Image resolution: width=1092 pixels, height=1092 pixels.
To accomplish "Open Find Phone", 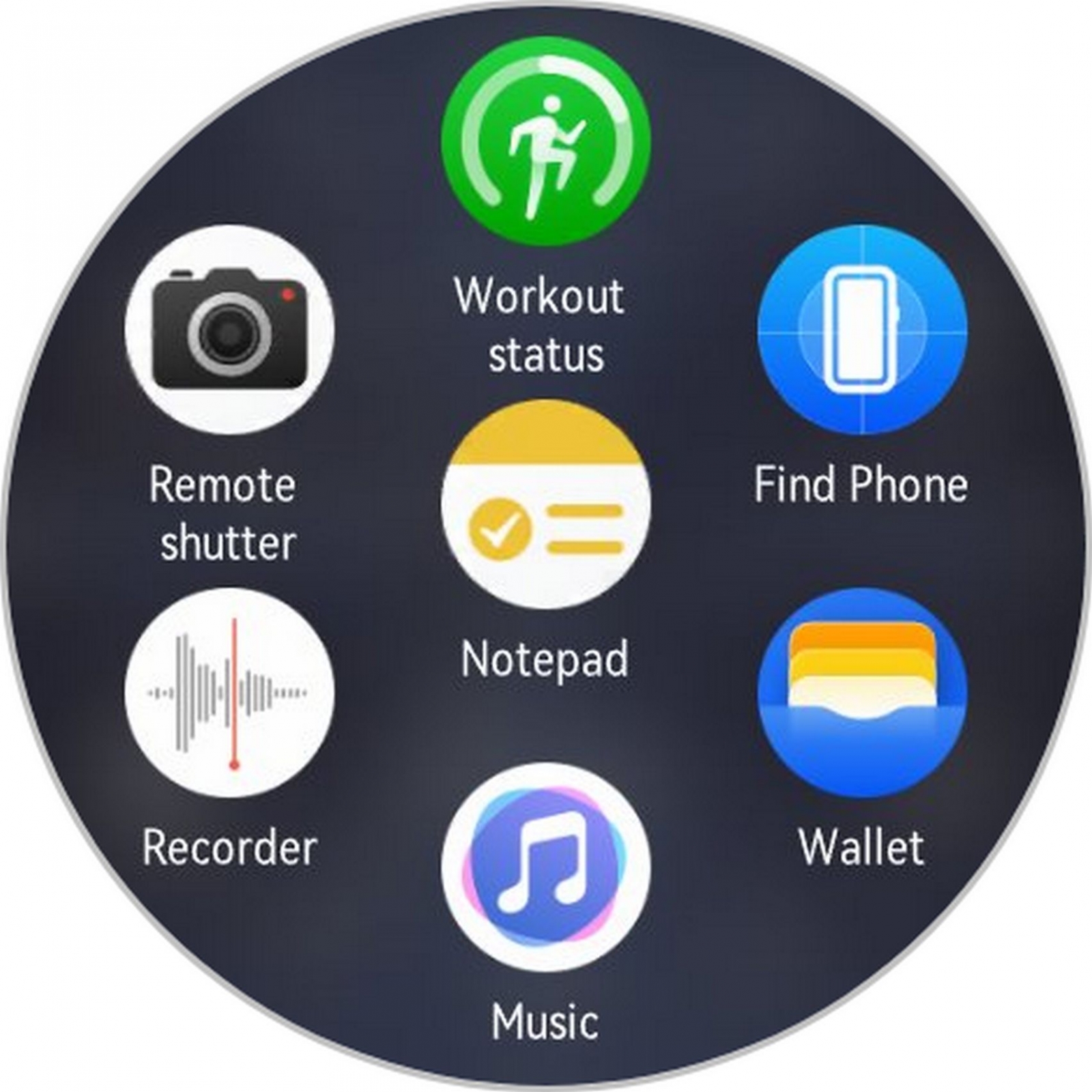I will [862, 329].
